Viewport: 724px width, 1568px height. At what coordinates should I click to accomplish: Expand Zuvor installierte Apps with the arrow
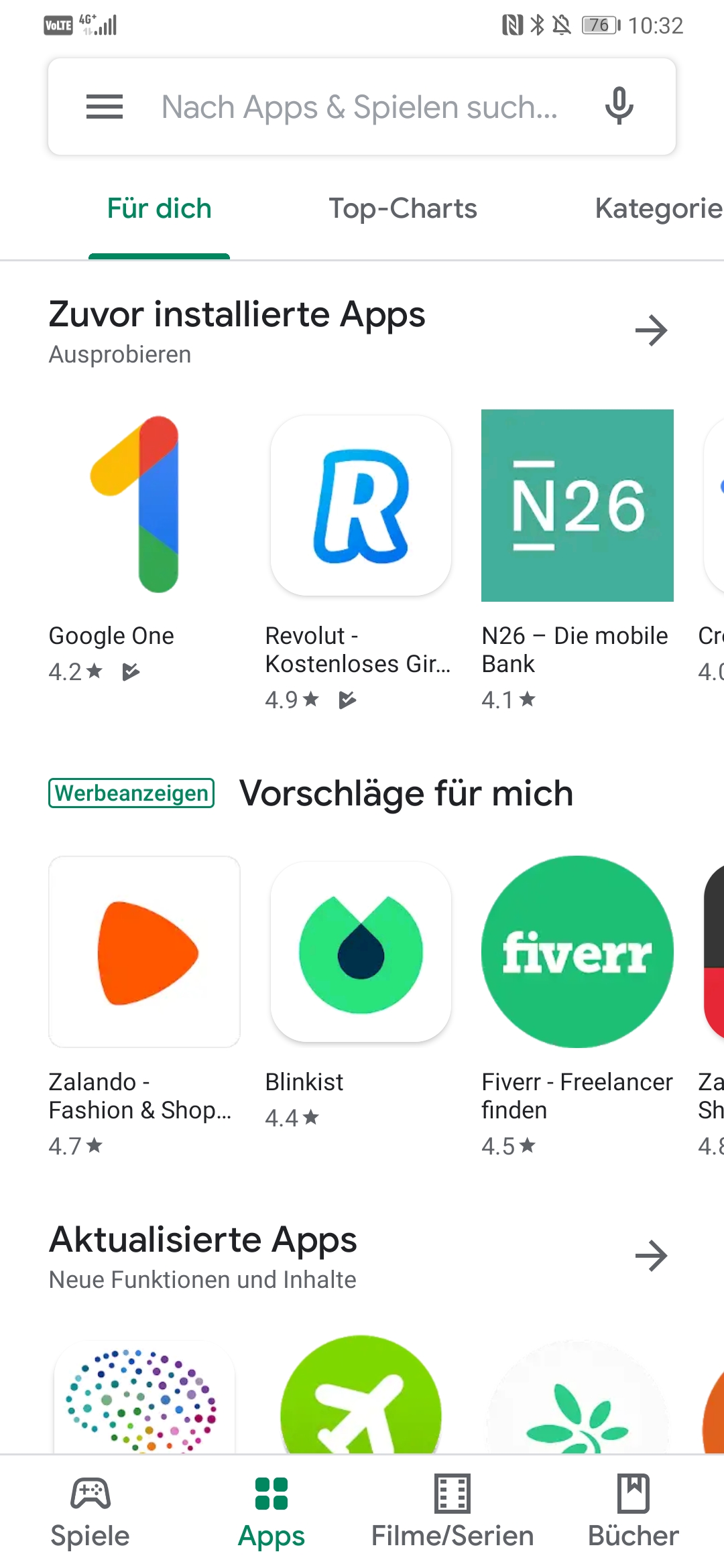pyautogui.click(x=651, y=330)
